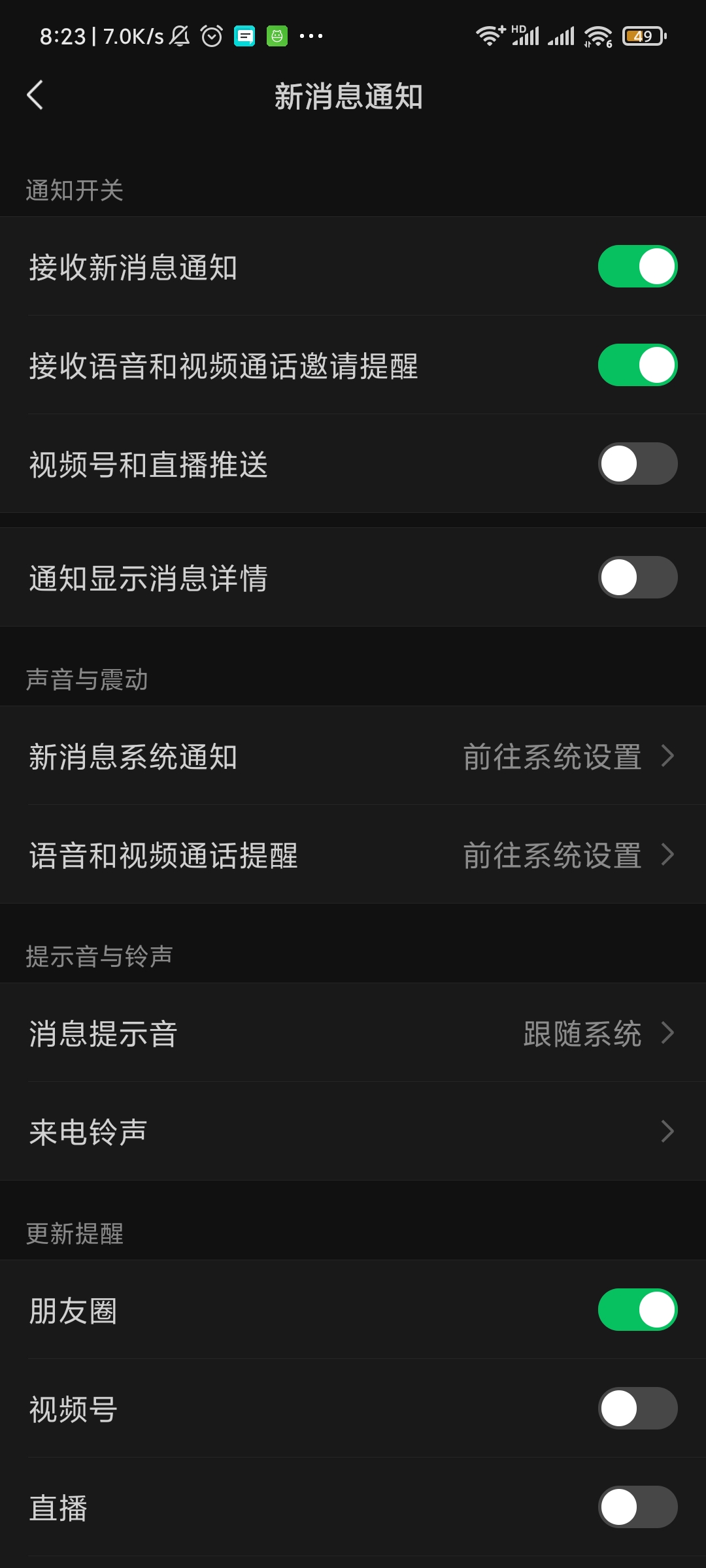Enable 直播 update reminder

coord(637,1507)
